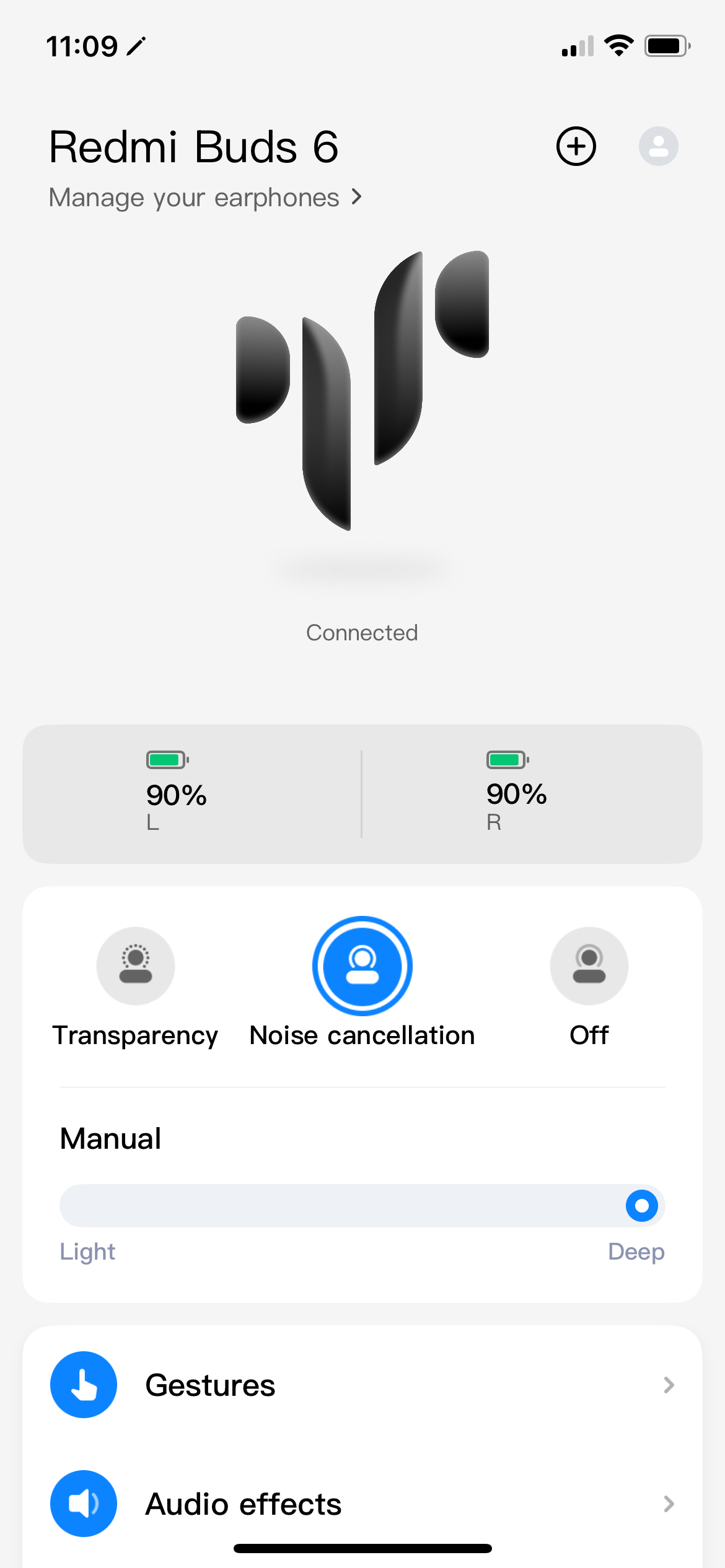Image resolution: width=725 pixels, height=1568 pixels.
Task: Turn noise control Off
Action: coord(589,966)
